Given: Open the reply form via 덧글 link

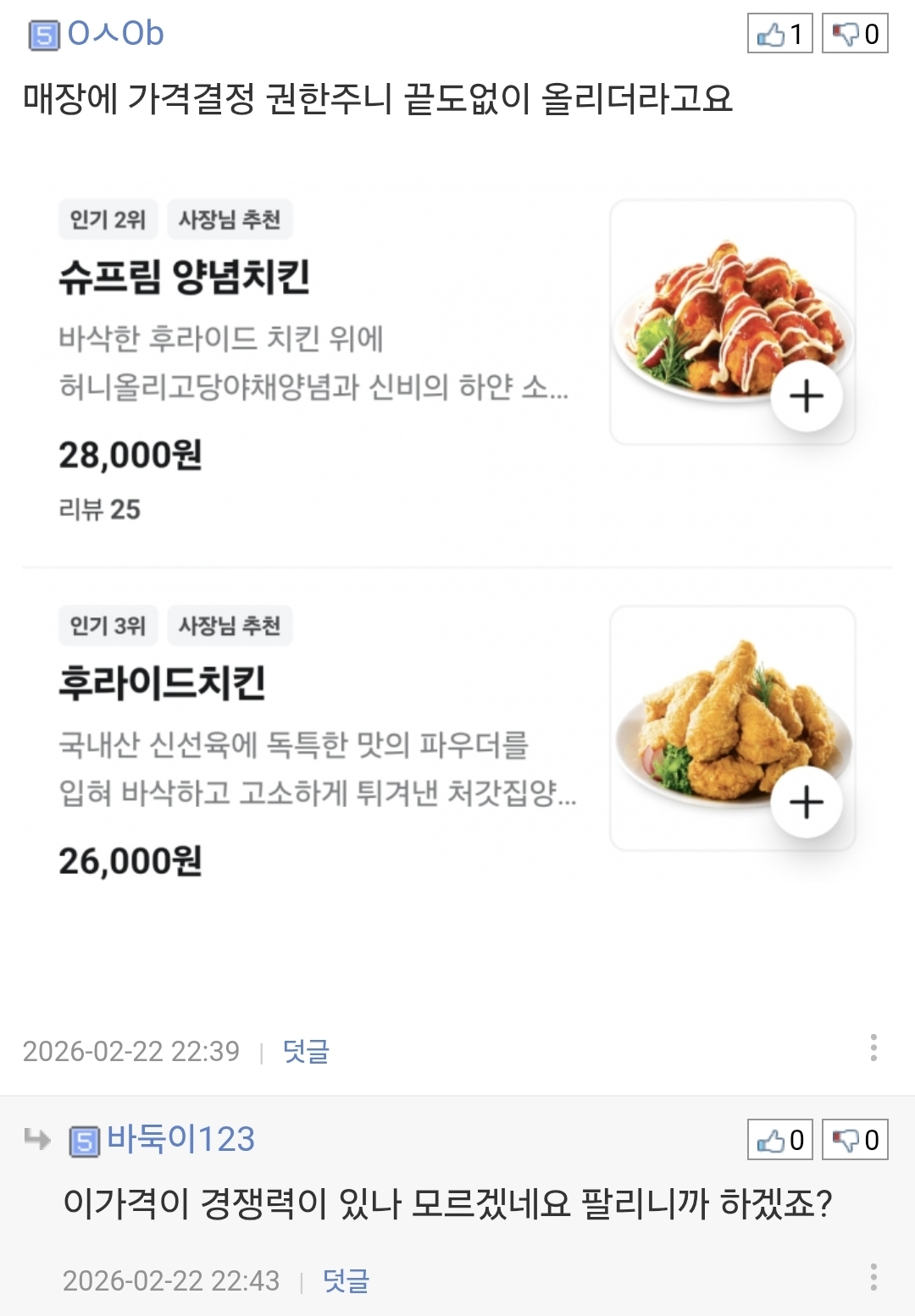Looking at the screenshot, I should (306, 1053).
